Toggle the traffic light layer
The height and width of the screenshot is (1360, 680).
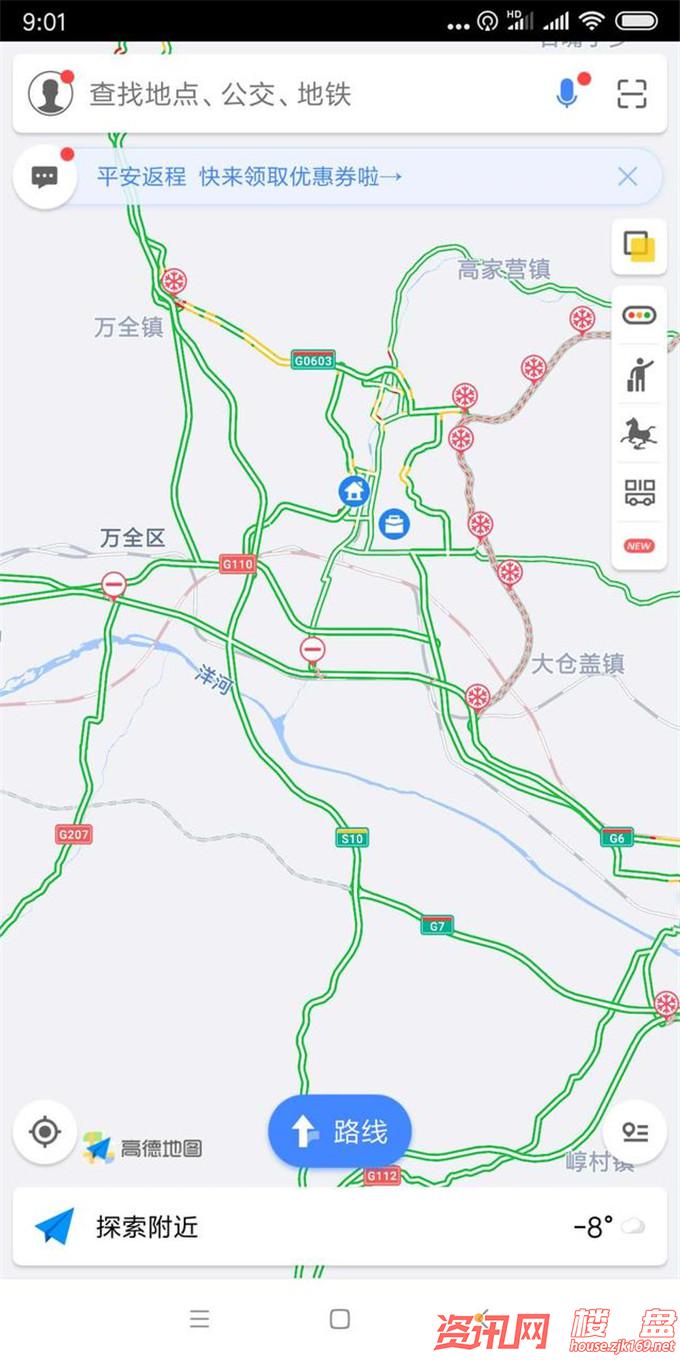click(639, 315)
